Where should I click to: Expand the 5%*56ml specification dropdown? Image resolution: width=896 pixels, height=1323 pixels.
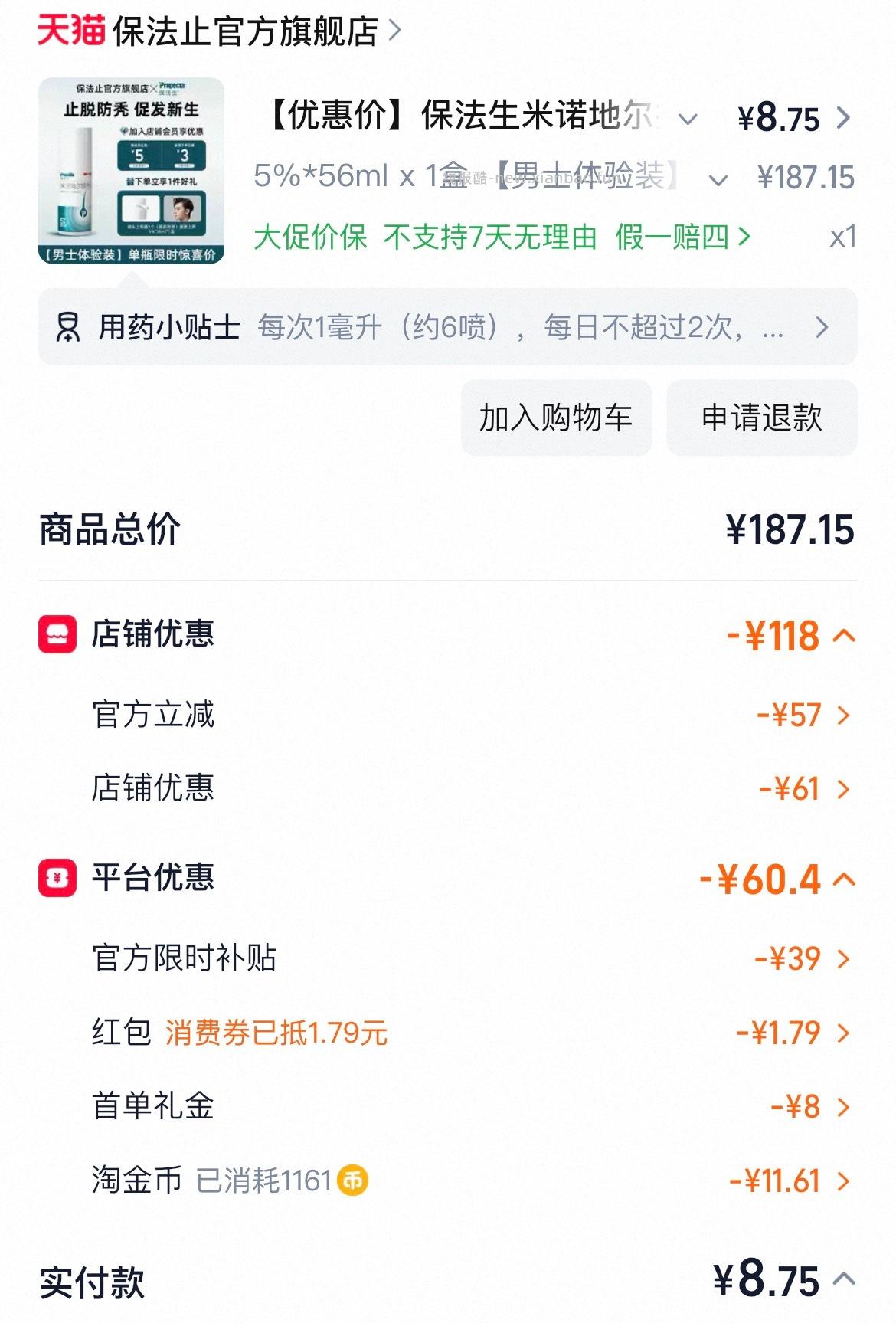coord(717,180)
